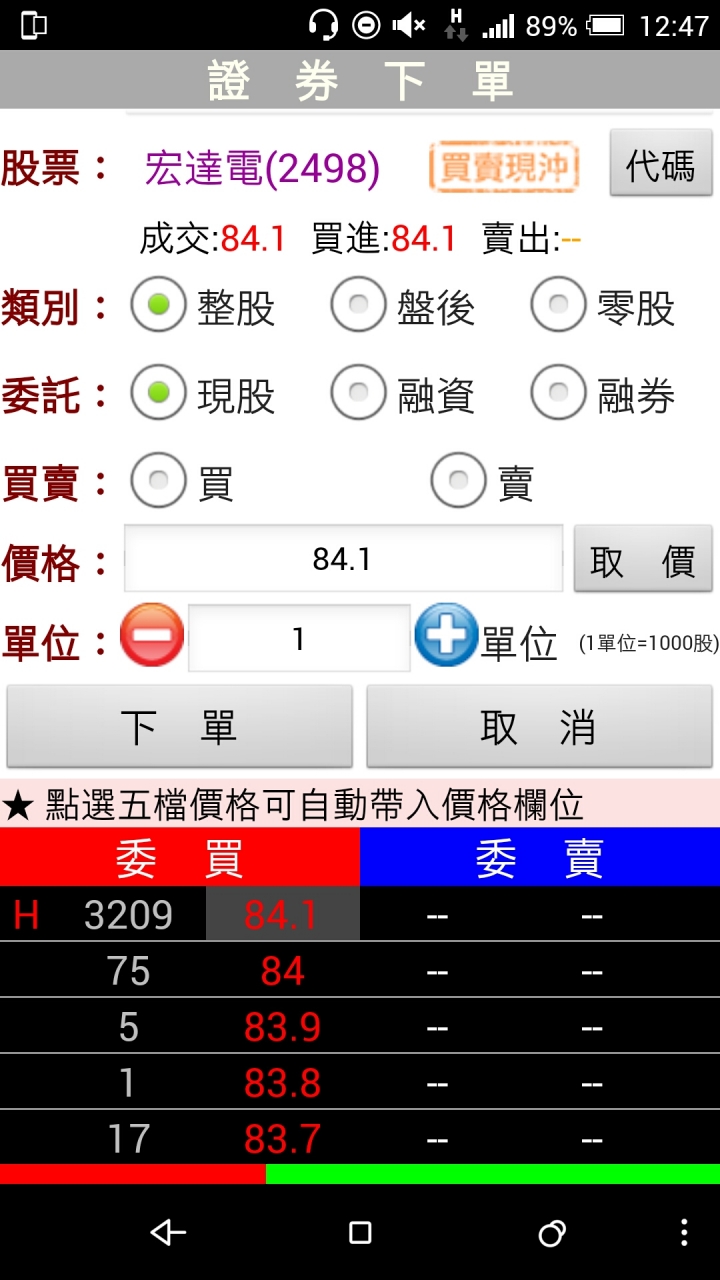Choose the 零股 odd-lot option
Viewport: 720px width, 1280px height.
(x=559, y=305)
